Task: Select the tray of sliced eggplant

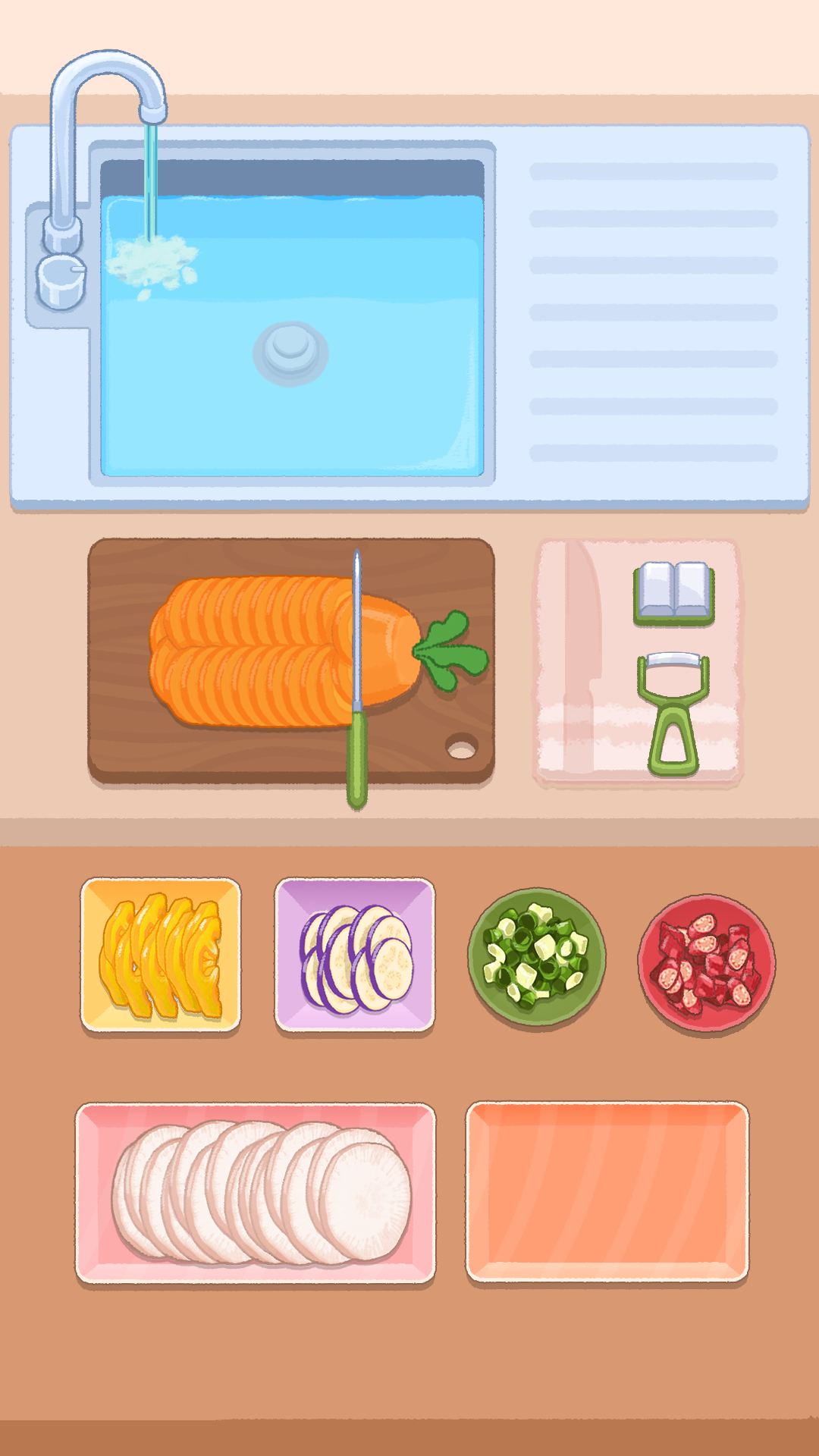Action: tap(355, 955)
